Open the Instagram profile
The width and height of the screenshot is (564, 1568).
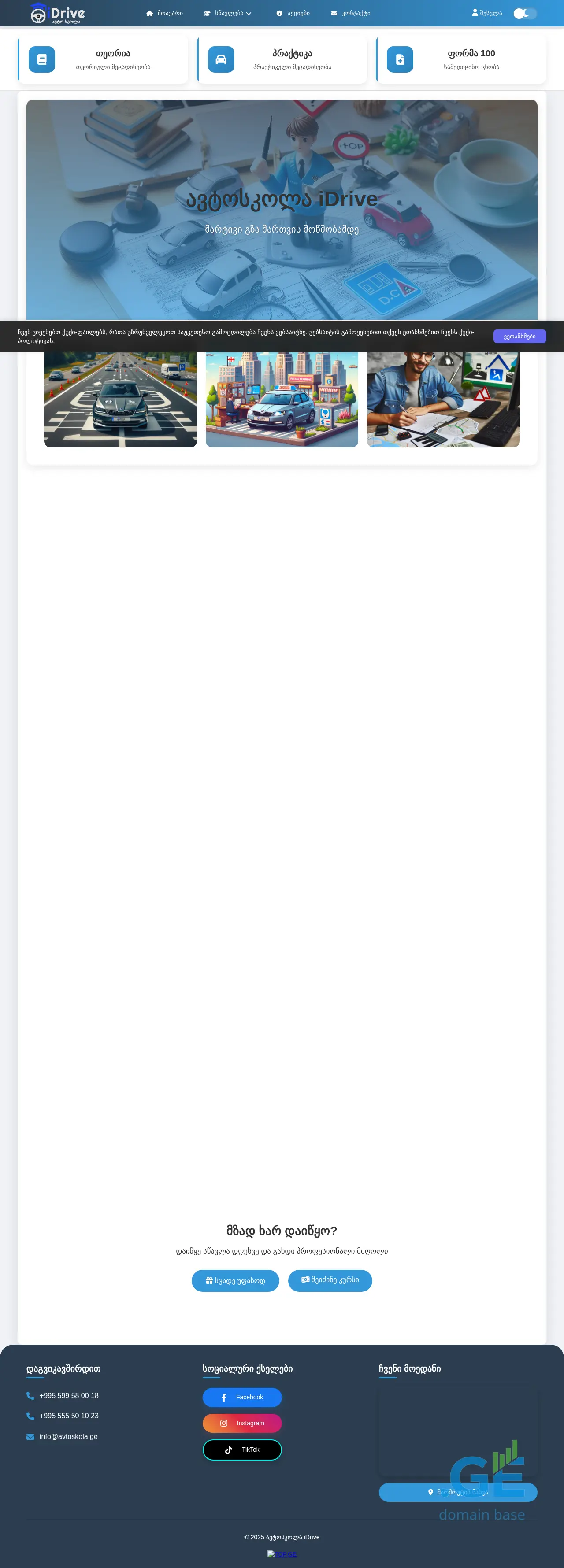pos(242,1423)
